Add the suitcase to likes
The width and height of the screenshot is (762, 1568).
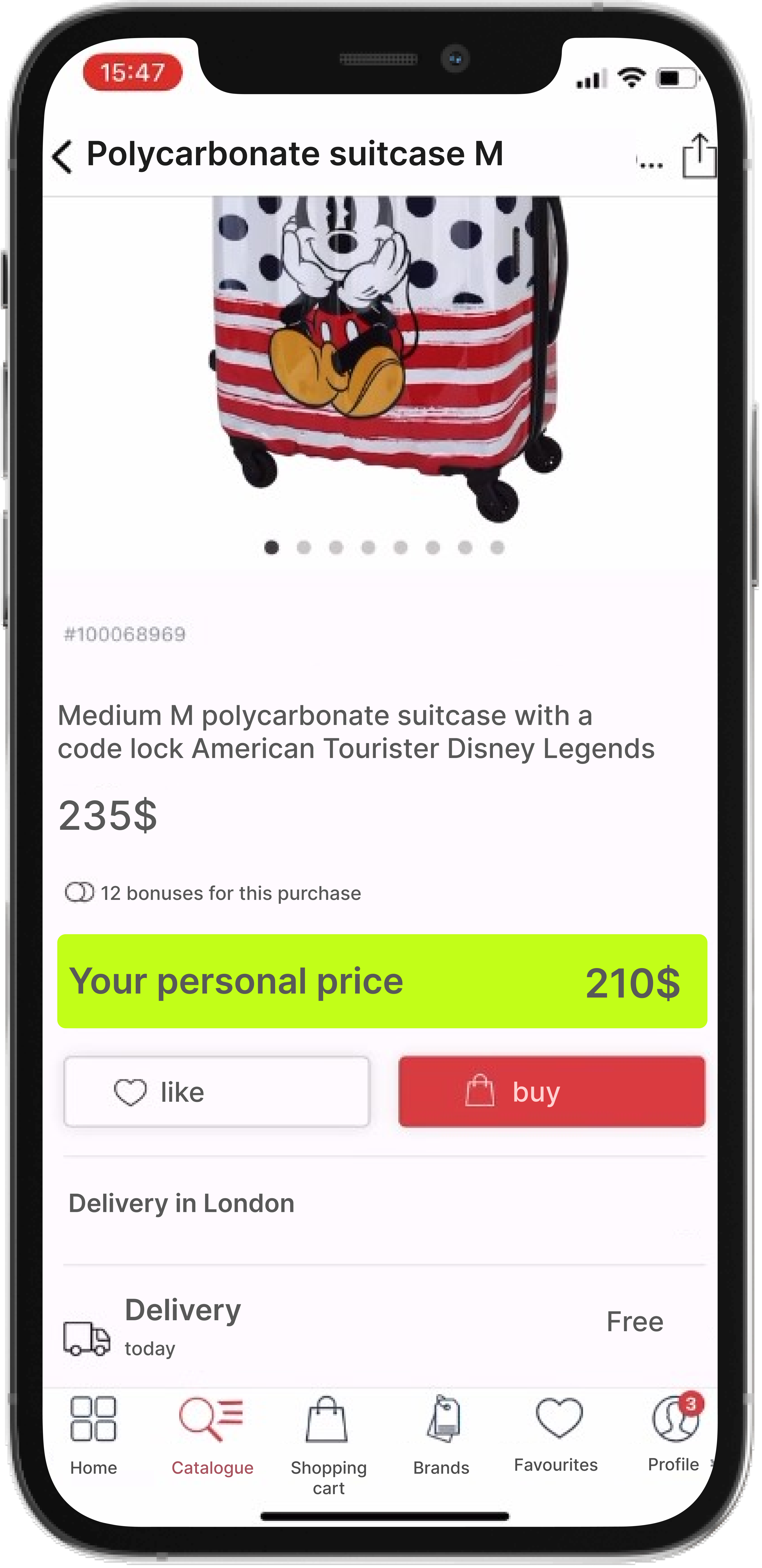pyautogui.click(x=217, y=1092)
